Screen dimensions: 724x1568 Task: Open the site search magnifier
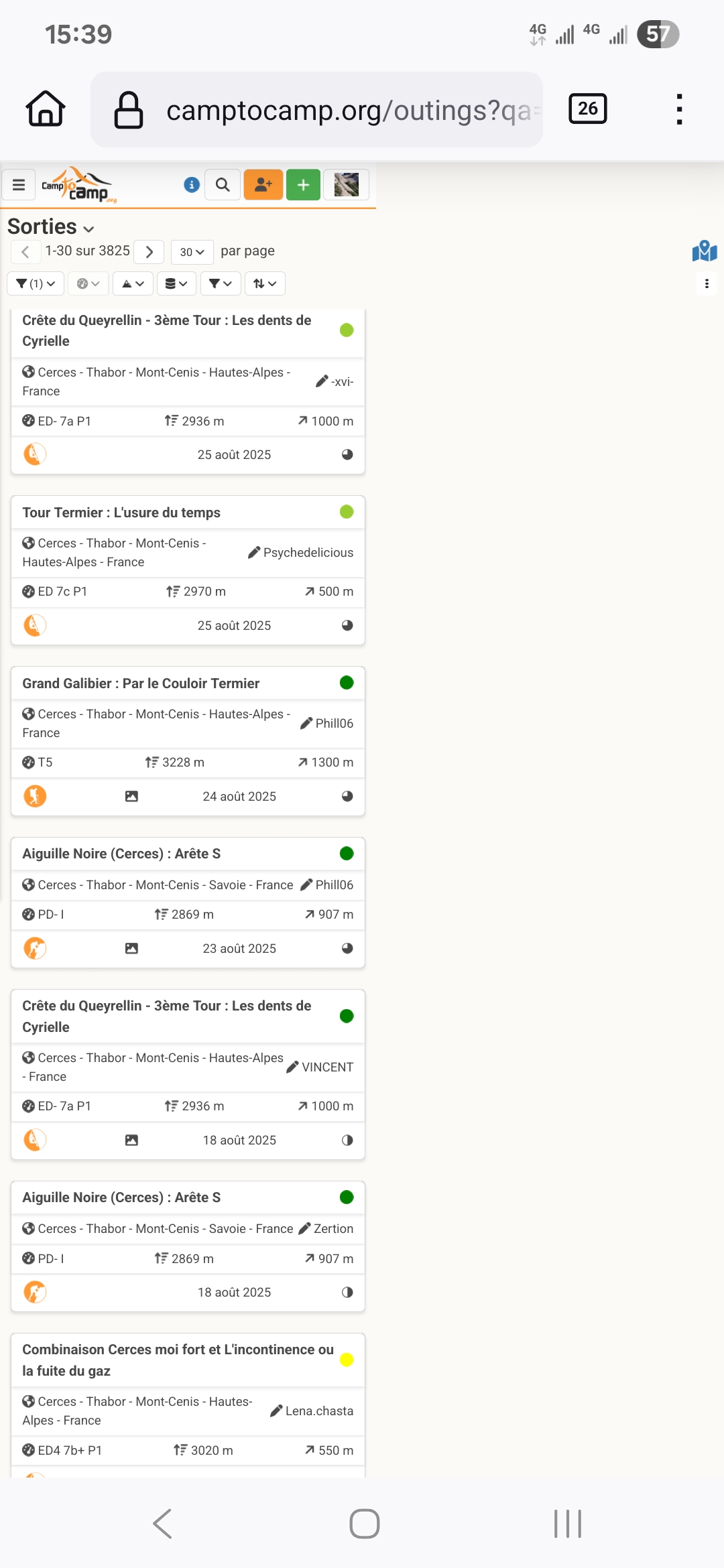point(223,185)
